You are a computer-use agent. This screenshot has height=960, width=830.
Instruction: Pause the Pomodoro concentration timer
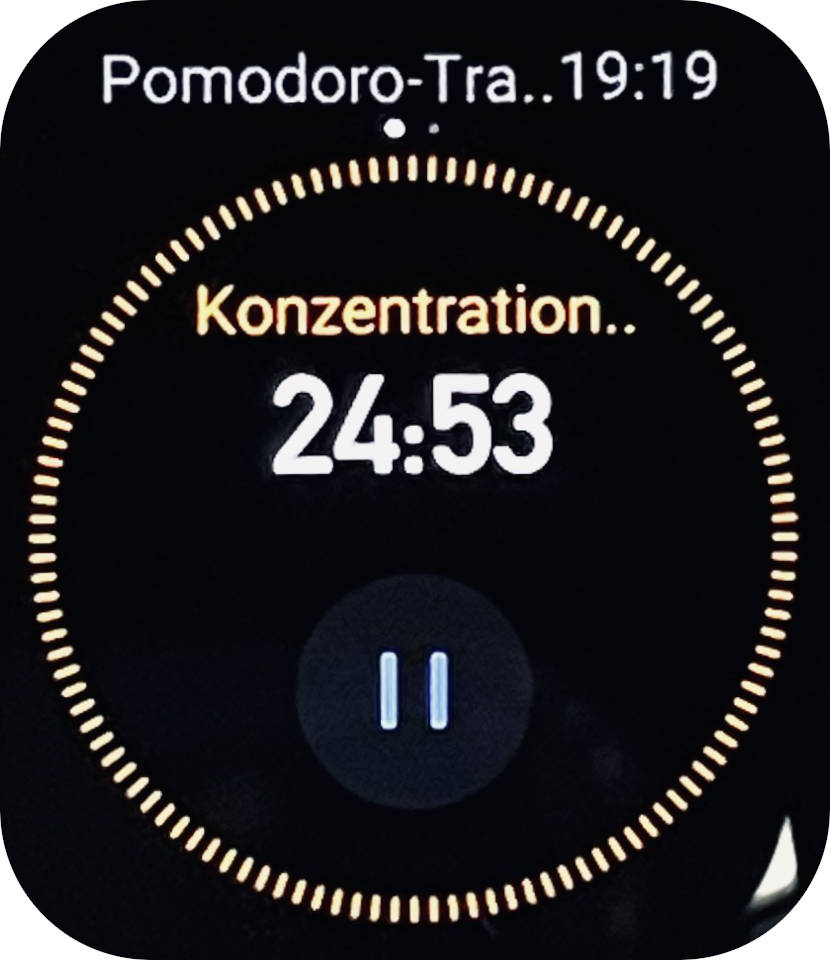(414, 690)
